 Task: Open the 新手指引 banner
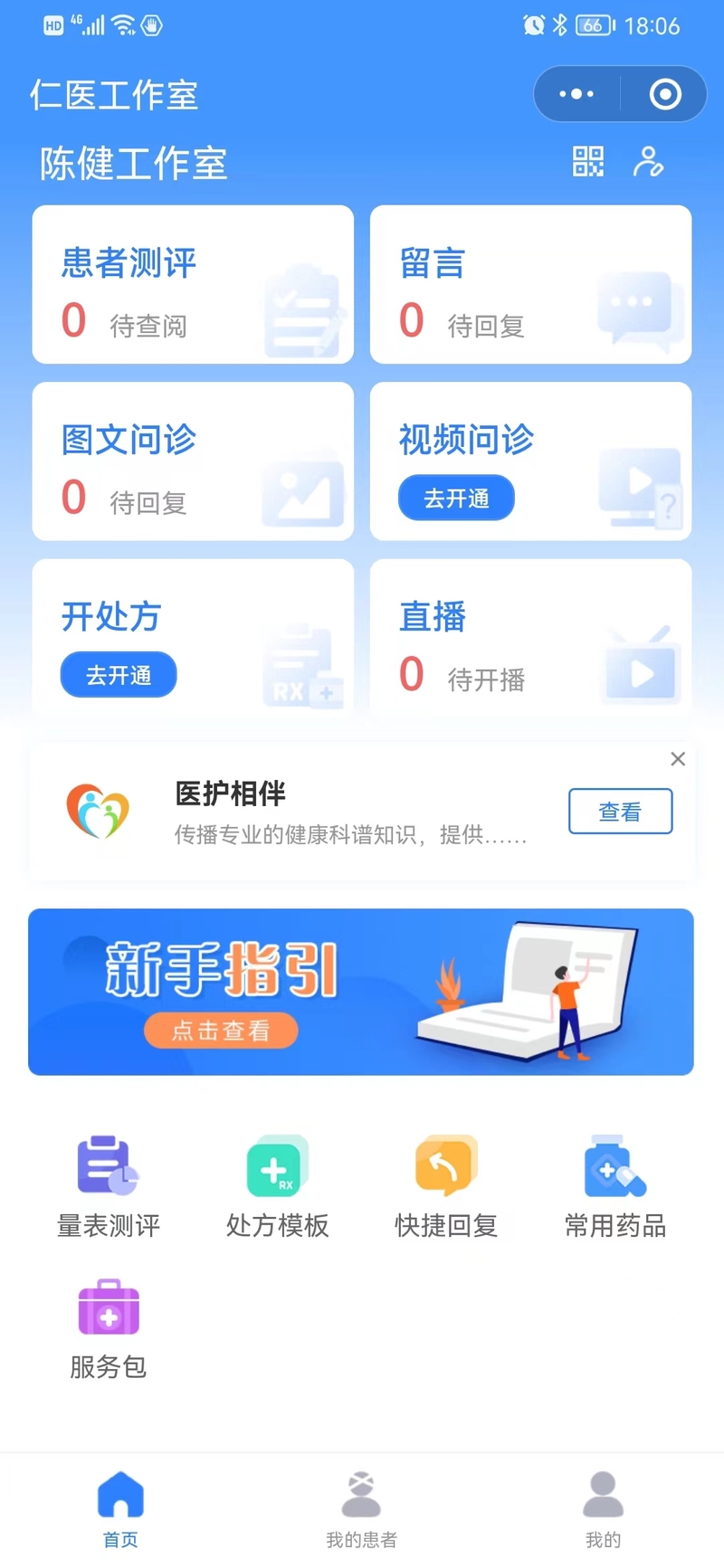[x=361, y=992]
